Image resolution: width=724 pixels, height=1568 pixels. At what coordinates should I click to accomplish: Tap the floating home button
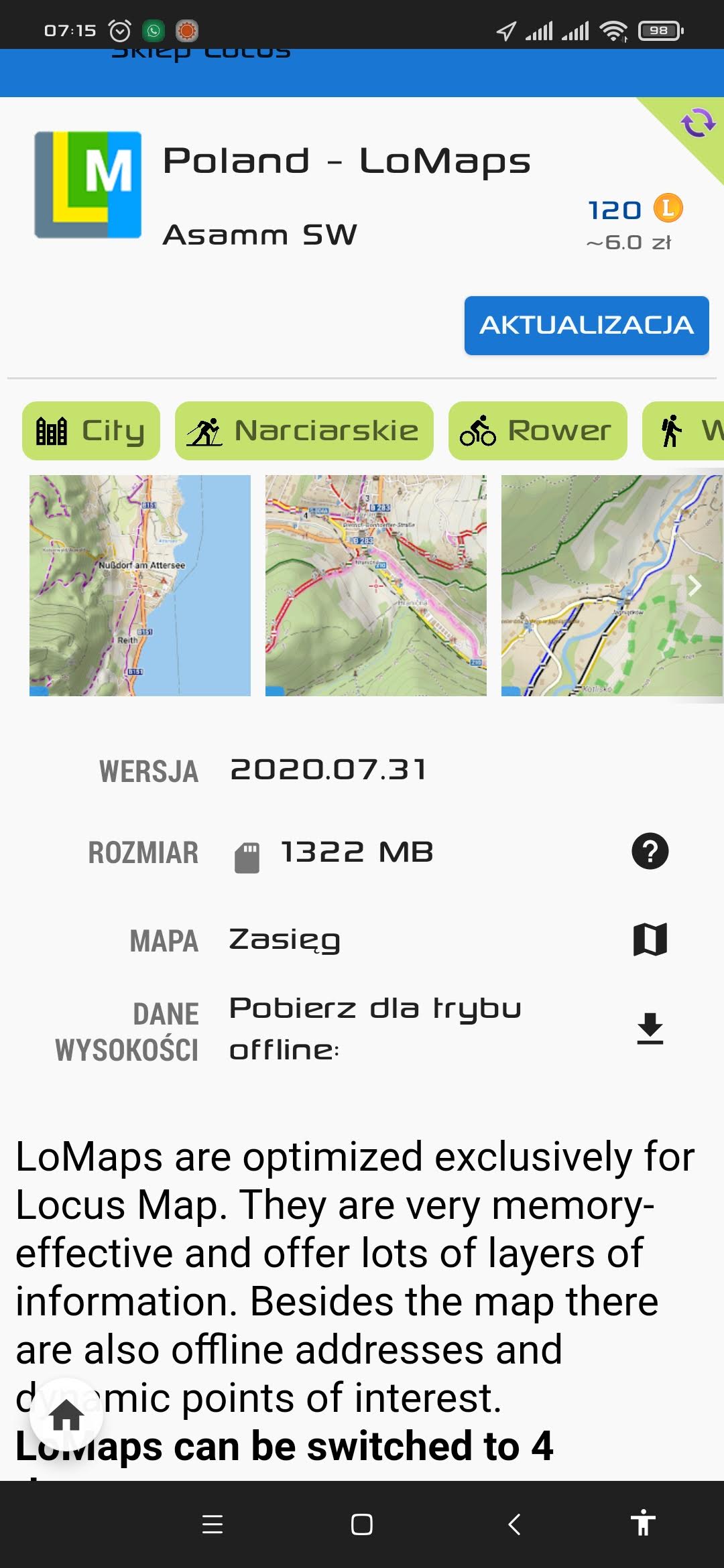pyautogui.click(x=66, y=1415)
